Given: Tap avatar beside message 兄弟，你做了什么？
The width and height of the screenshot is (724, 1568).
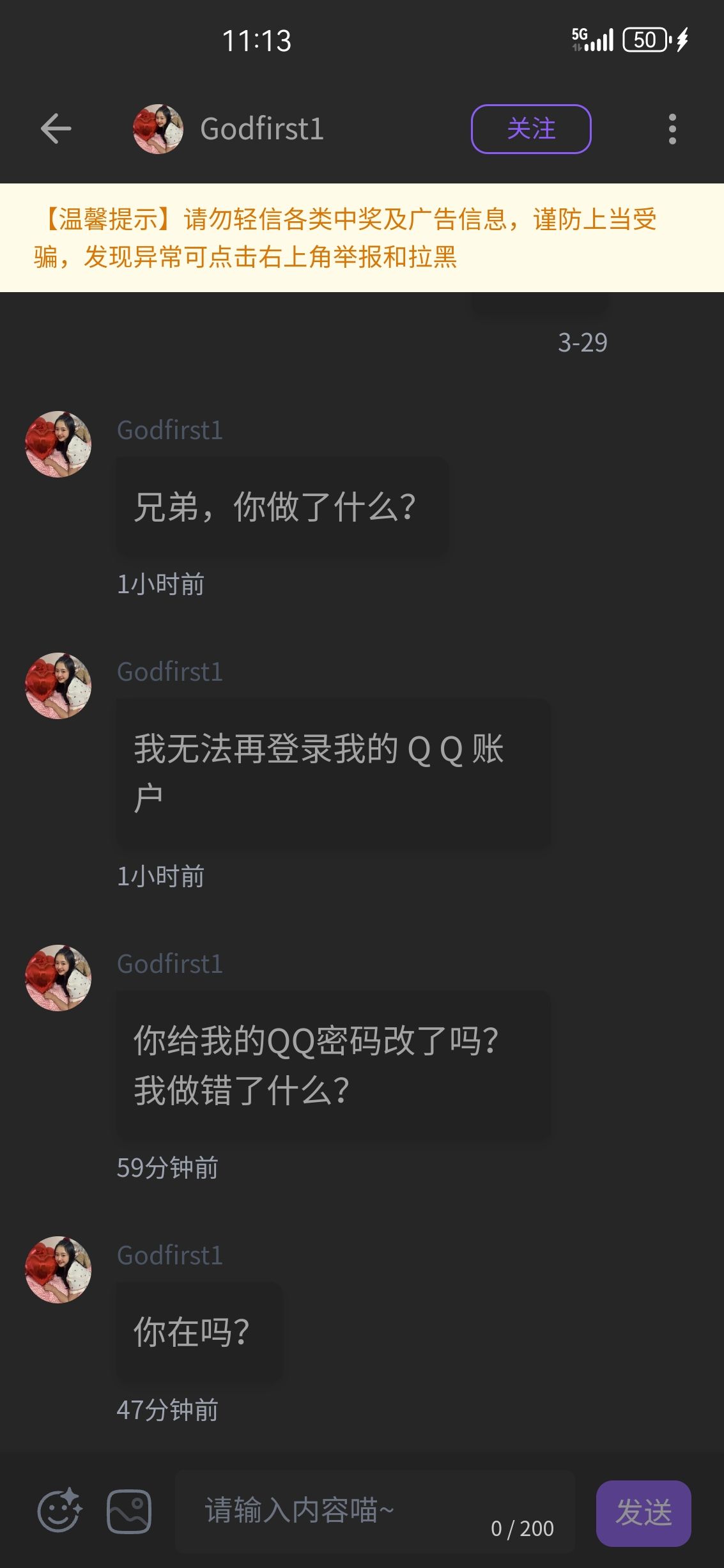Looking at the screenshot, I should [58, 444].
